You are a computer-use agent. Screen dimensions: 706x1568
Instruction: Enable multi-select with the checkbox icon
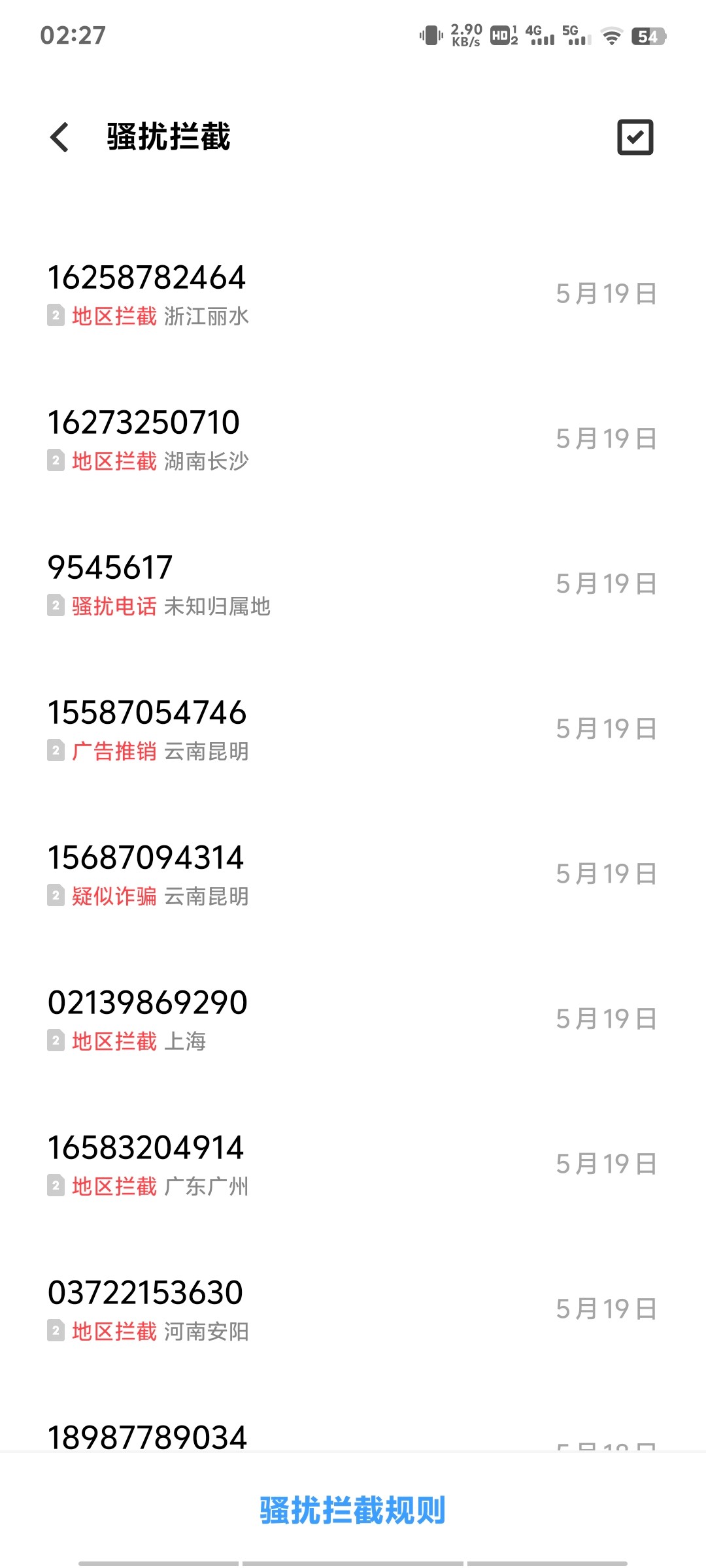click(x=635, y=137)
